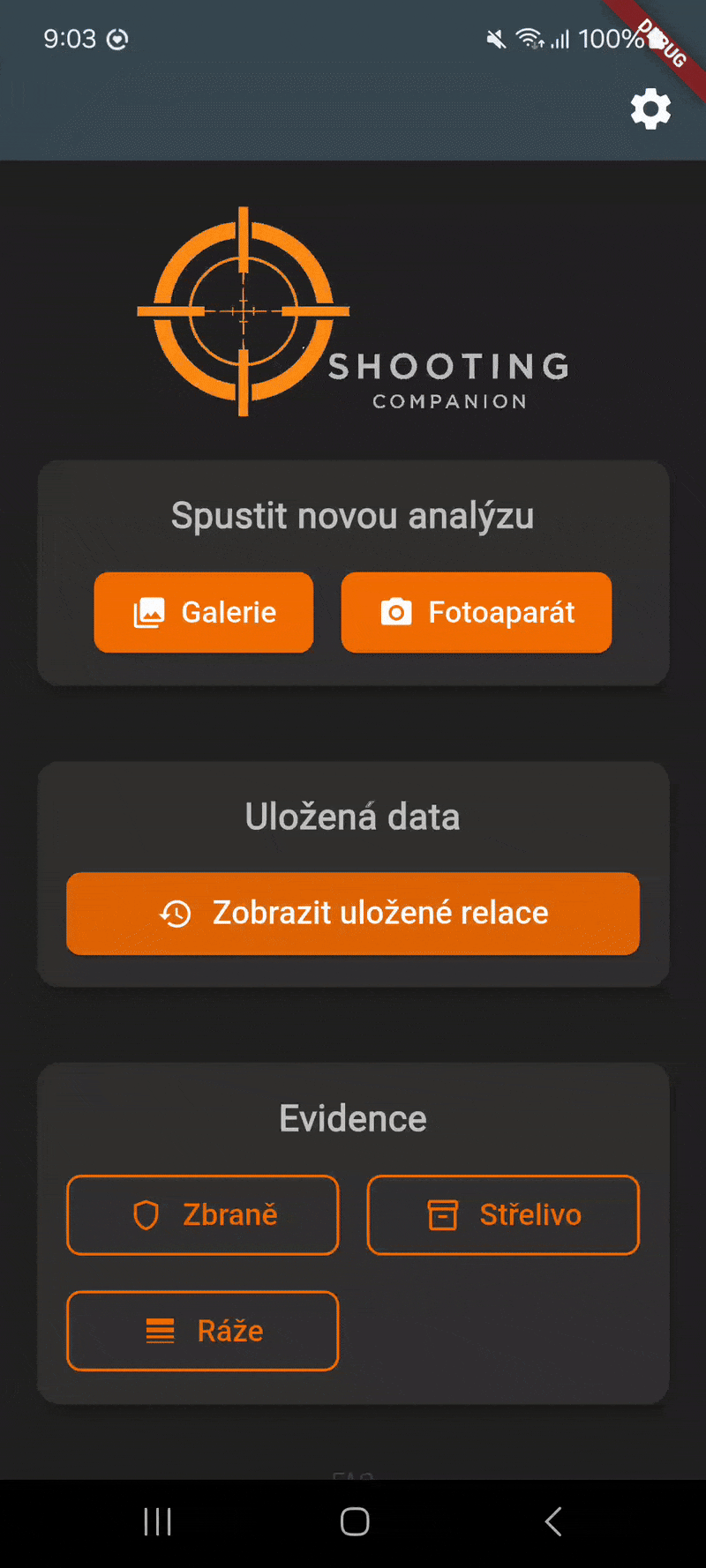706x1568 pixels.
Task: Click the lines icon on Ráže button
Action: 159,1331
